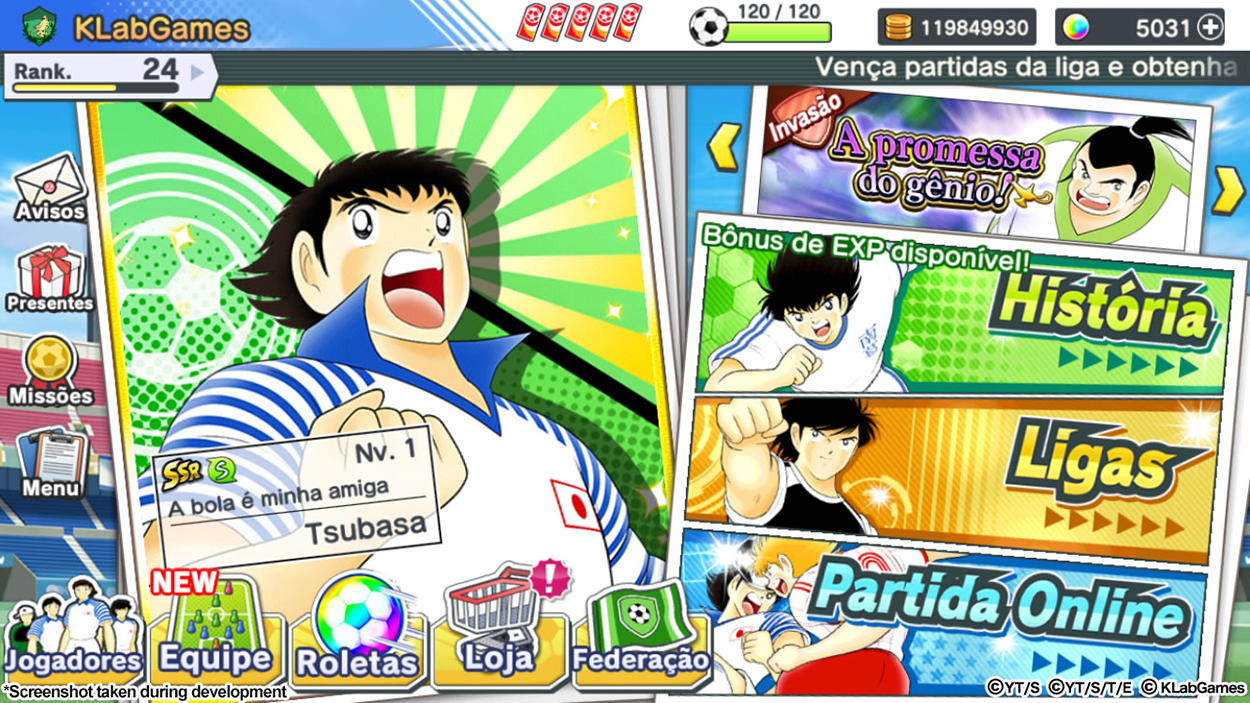Go to Jogadores section
The height and width of the screenshot is (703, 1250).
click(72, 630)
